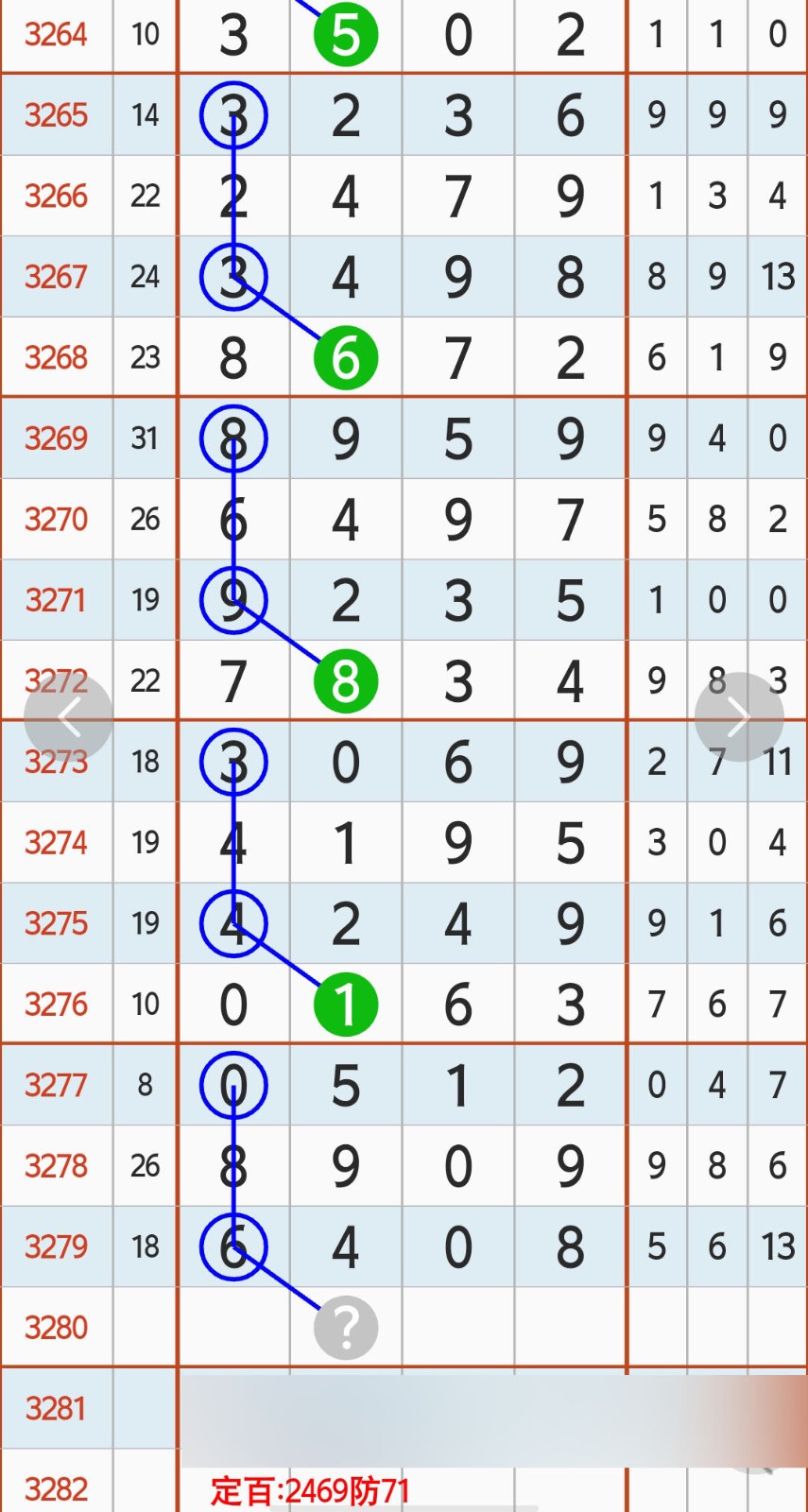Click the sum value 31 in row 3269
This screenshot has height=1512, width=808.
pos(145,438)
